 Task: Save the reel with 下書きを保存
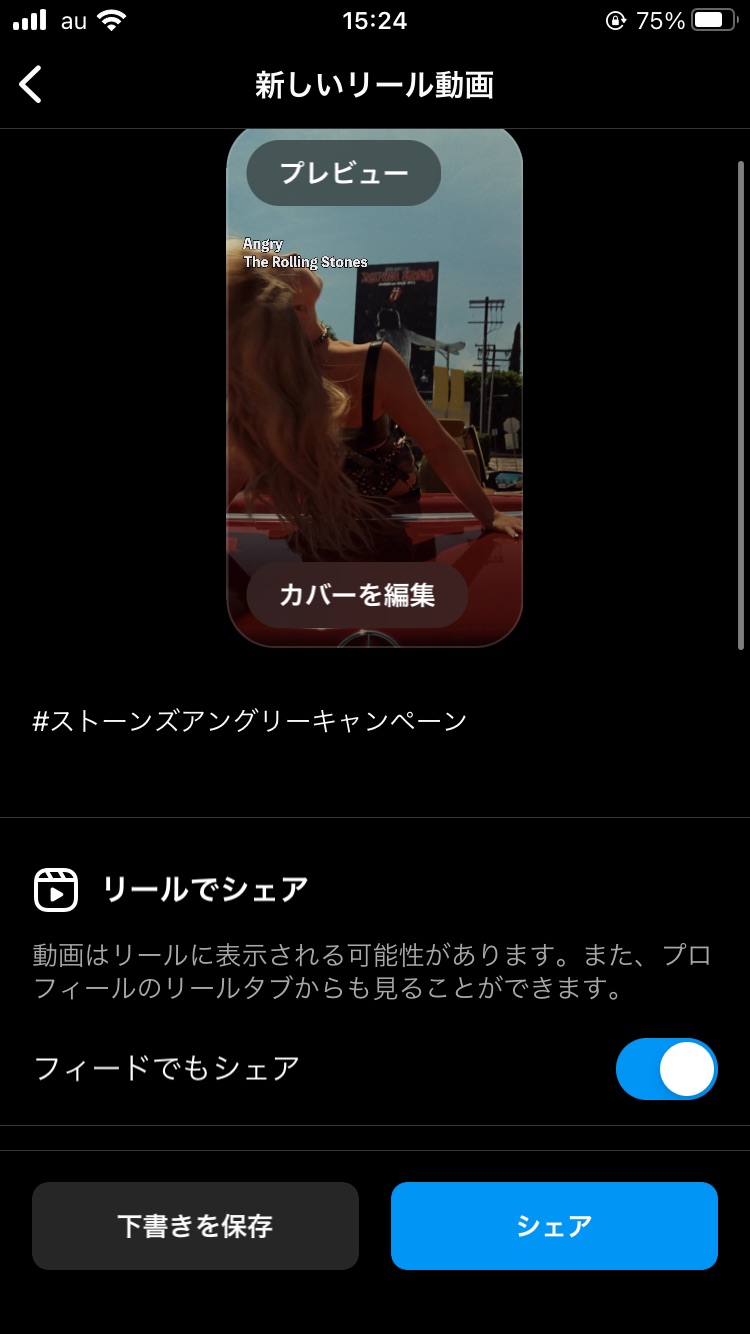point(195,1226)
